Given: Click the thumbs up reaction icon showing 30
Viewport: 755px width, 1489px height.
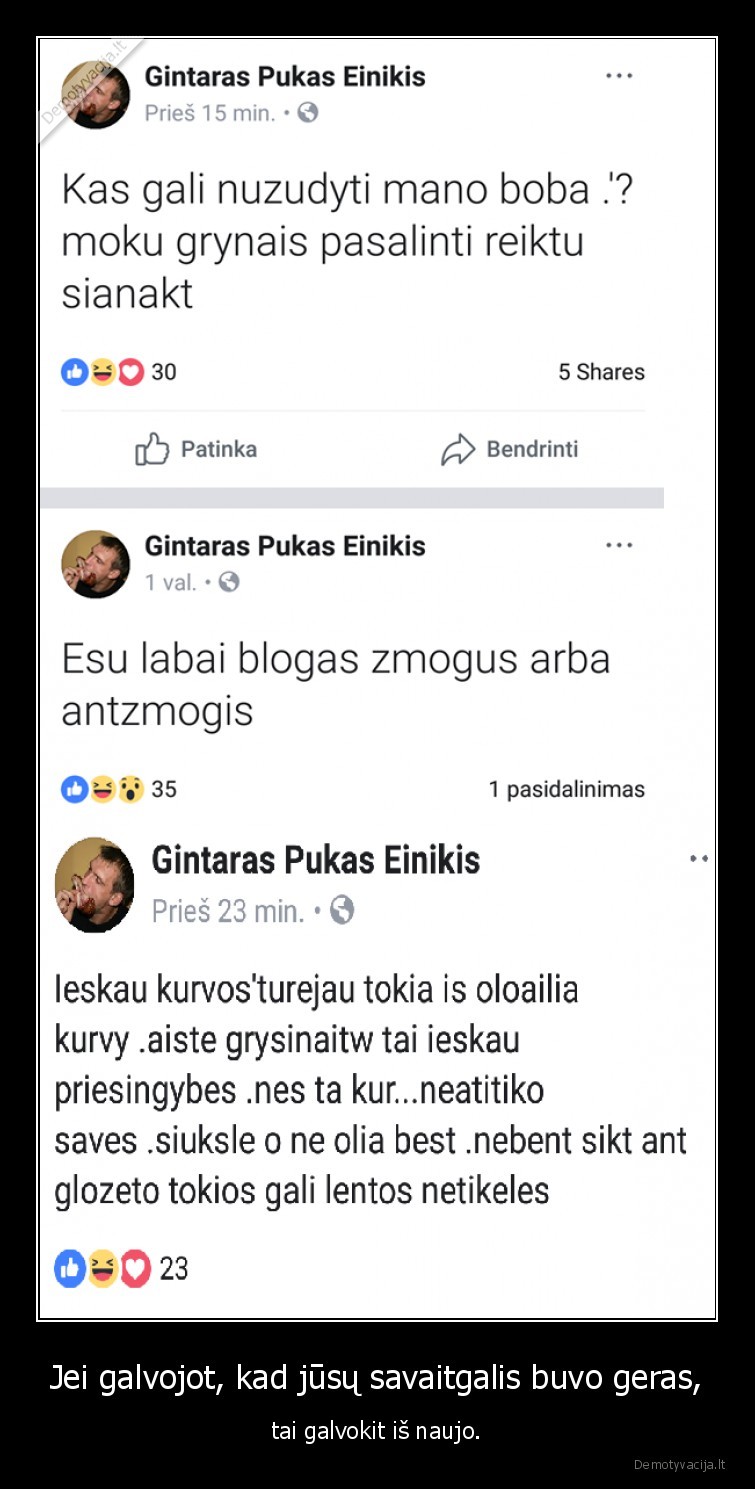Looking at the screenshot, I should 74,371.
